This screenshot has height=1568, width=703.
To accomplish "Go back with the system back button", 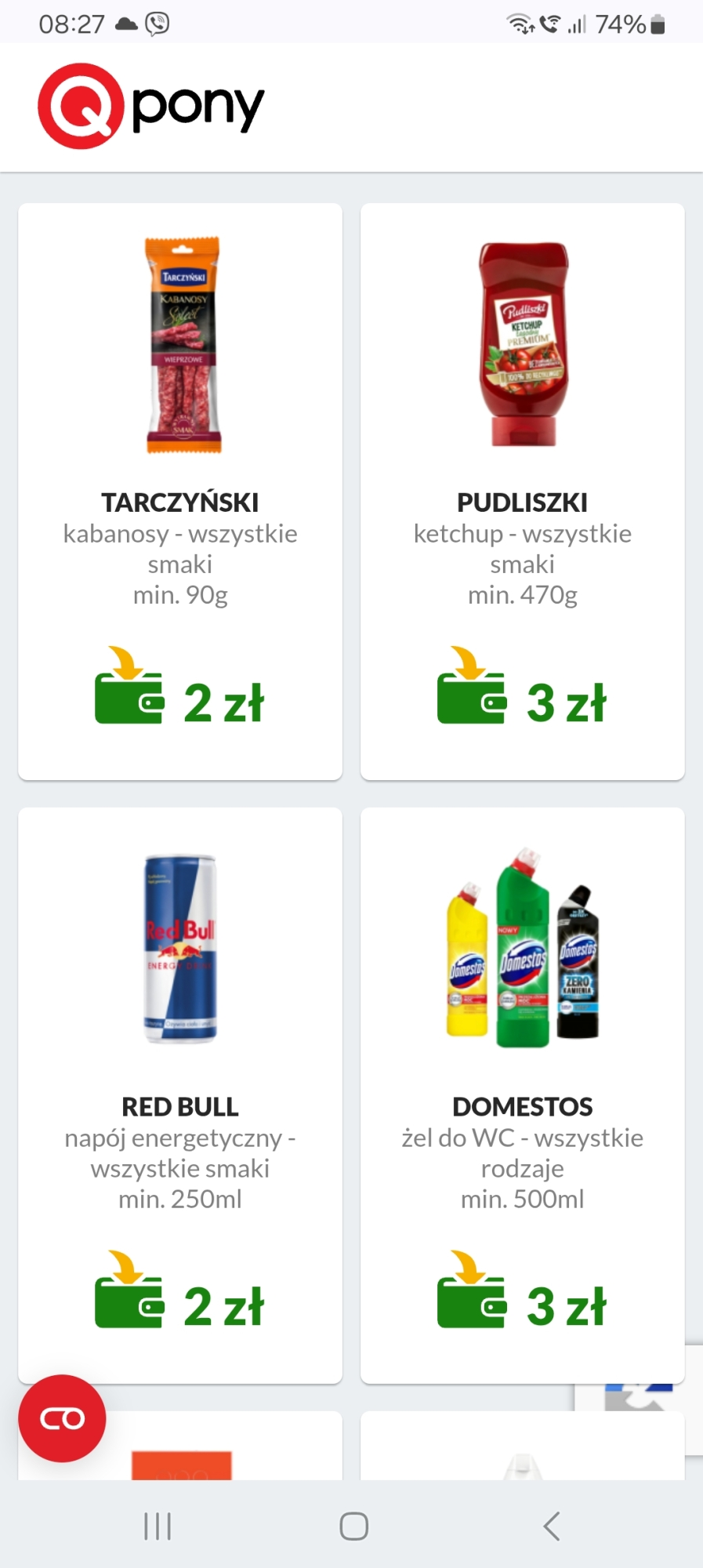I will (x=551, y=1526).
